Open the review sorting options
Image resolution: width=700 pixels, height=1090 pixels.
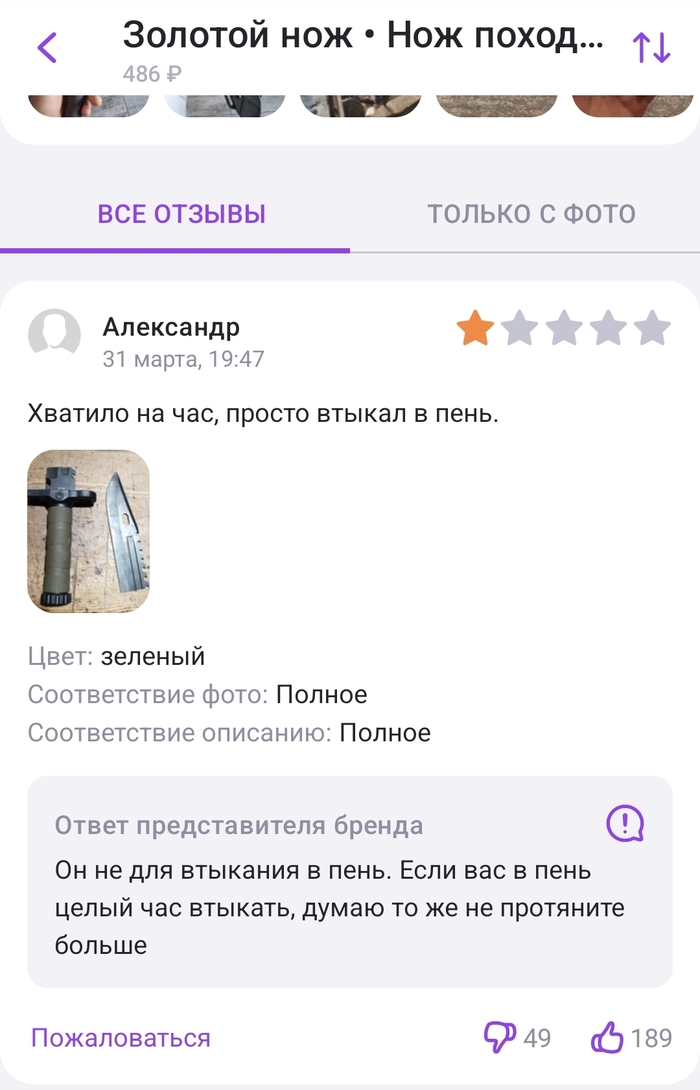[651, 48]
